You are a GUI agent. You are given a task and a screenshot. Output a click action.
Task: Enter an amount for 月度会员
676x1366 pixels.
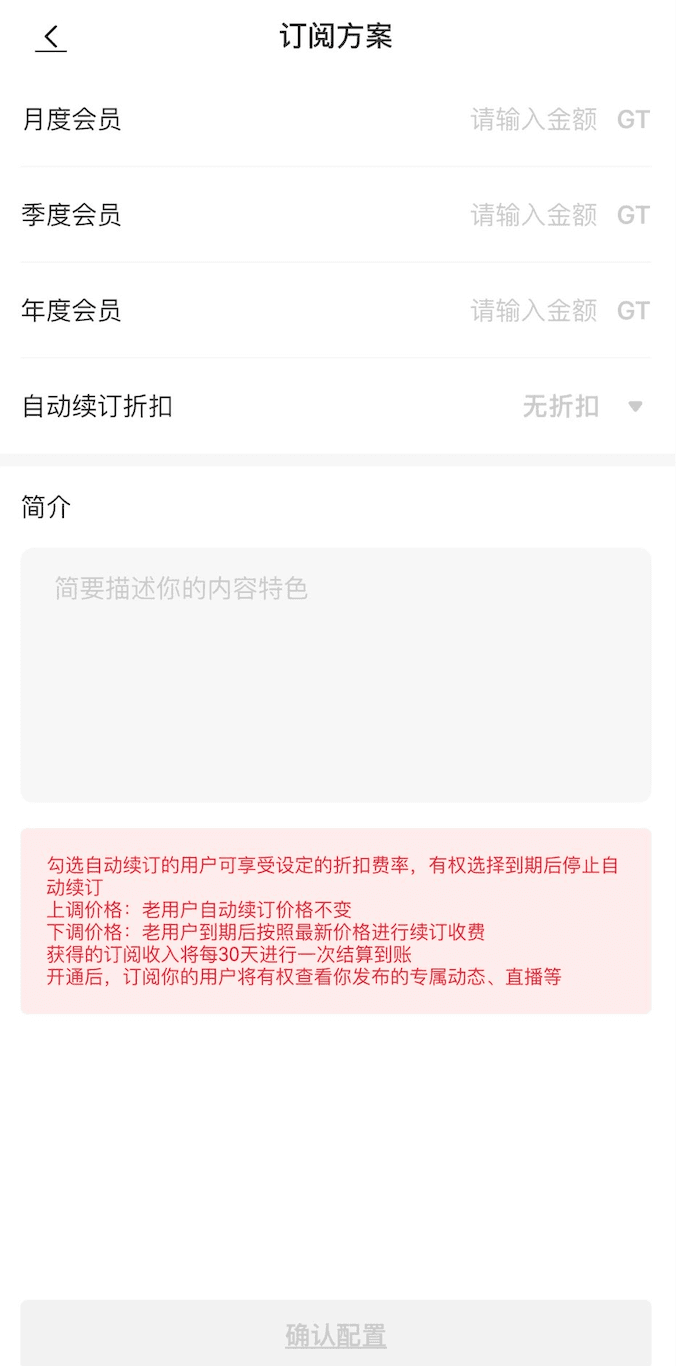[x=533, y=120]
